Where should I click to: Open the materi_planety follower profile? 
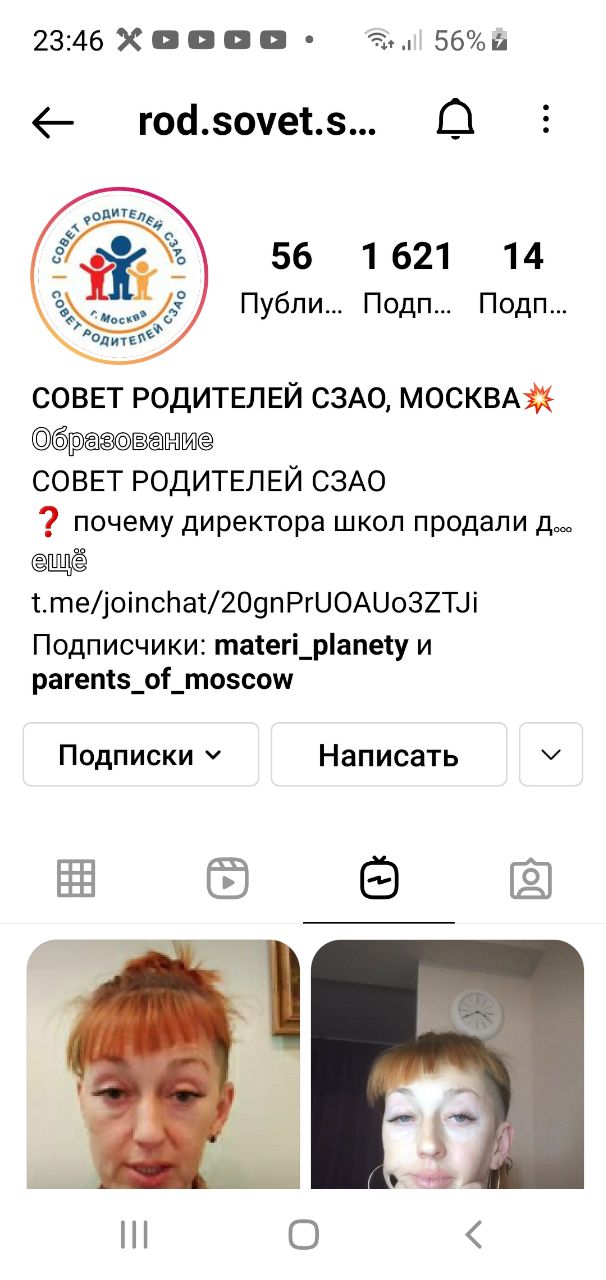311,645
